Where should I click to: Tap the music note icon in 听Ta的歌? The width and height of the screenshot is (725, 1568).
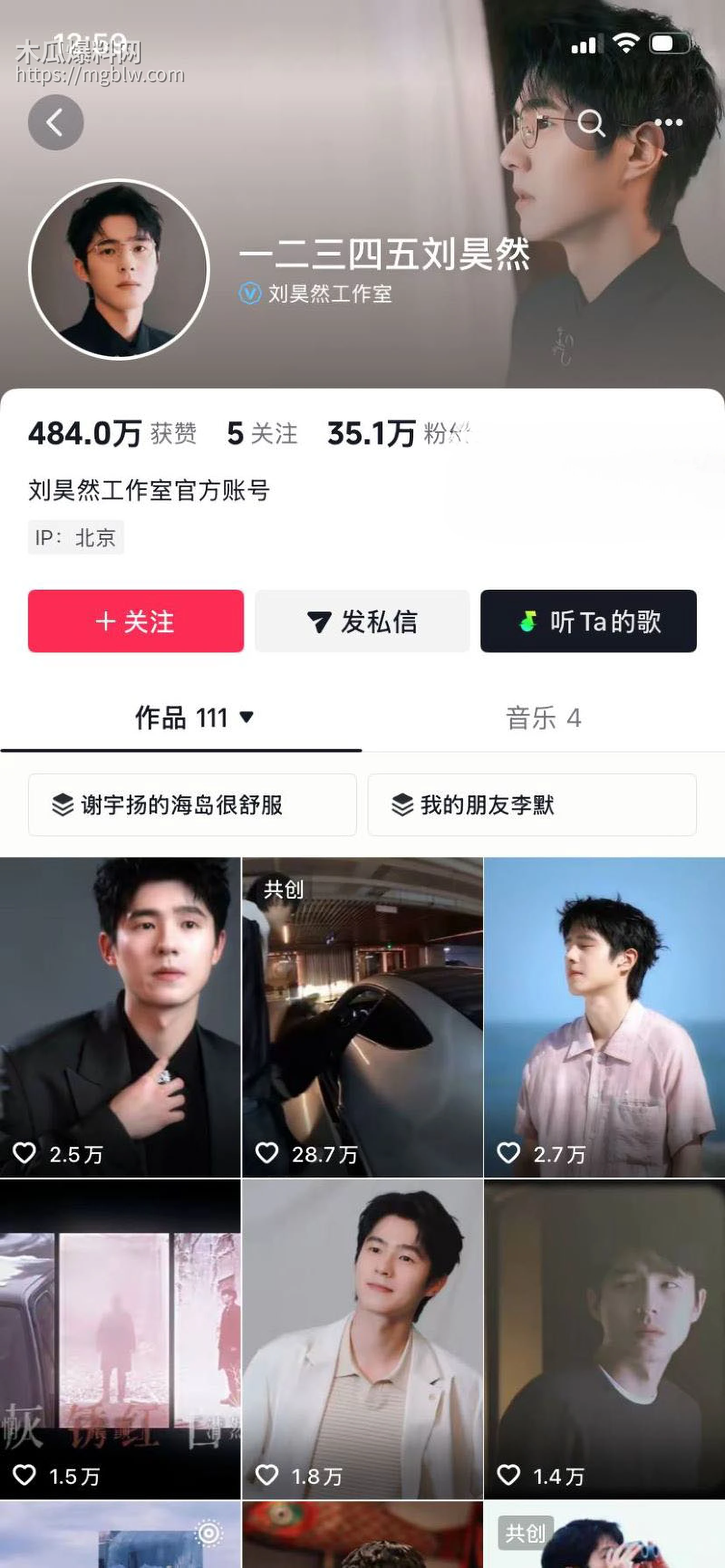pyautogui.click(x=527, y=621)
